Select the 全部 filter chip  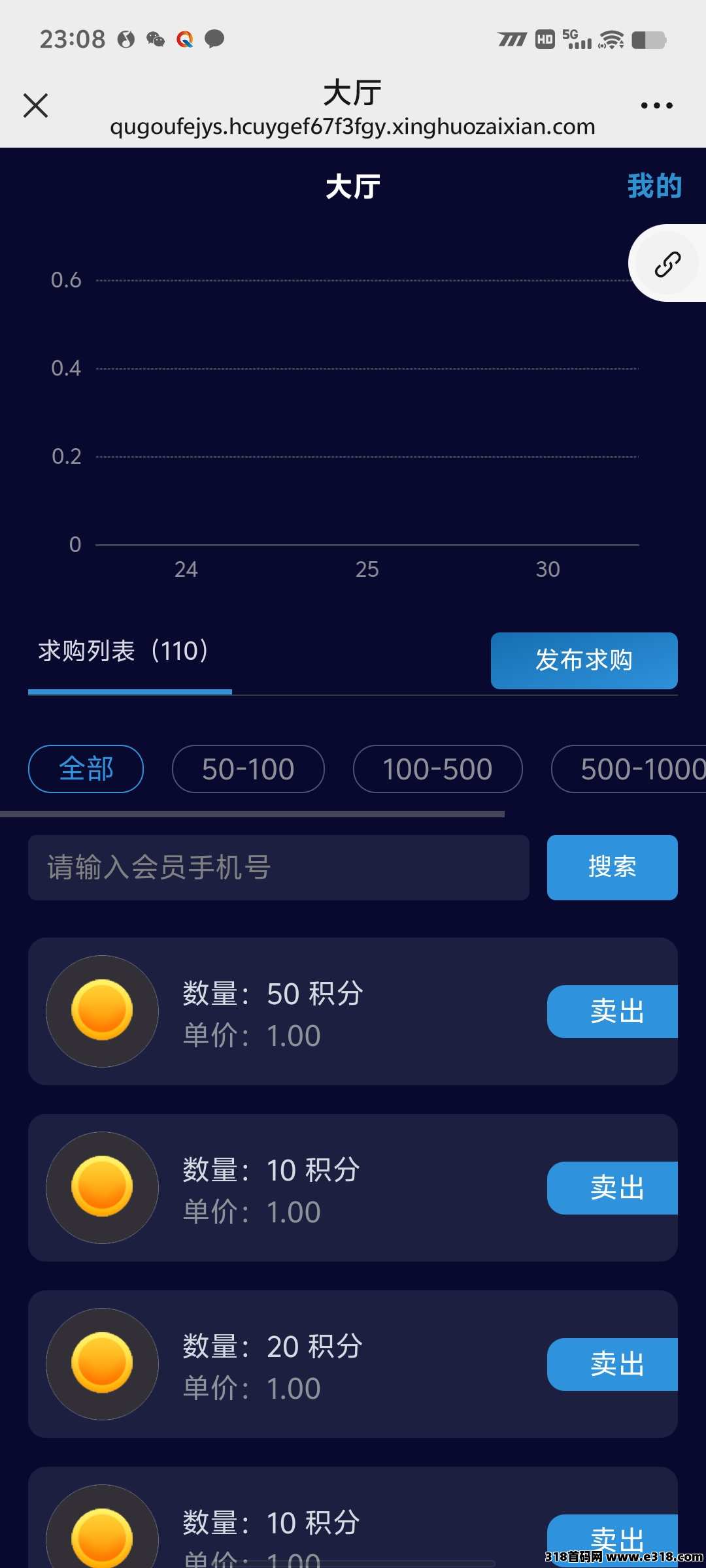(86, 769)
